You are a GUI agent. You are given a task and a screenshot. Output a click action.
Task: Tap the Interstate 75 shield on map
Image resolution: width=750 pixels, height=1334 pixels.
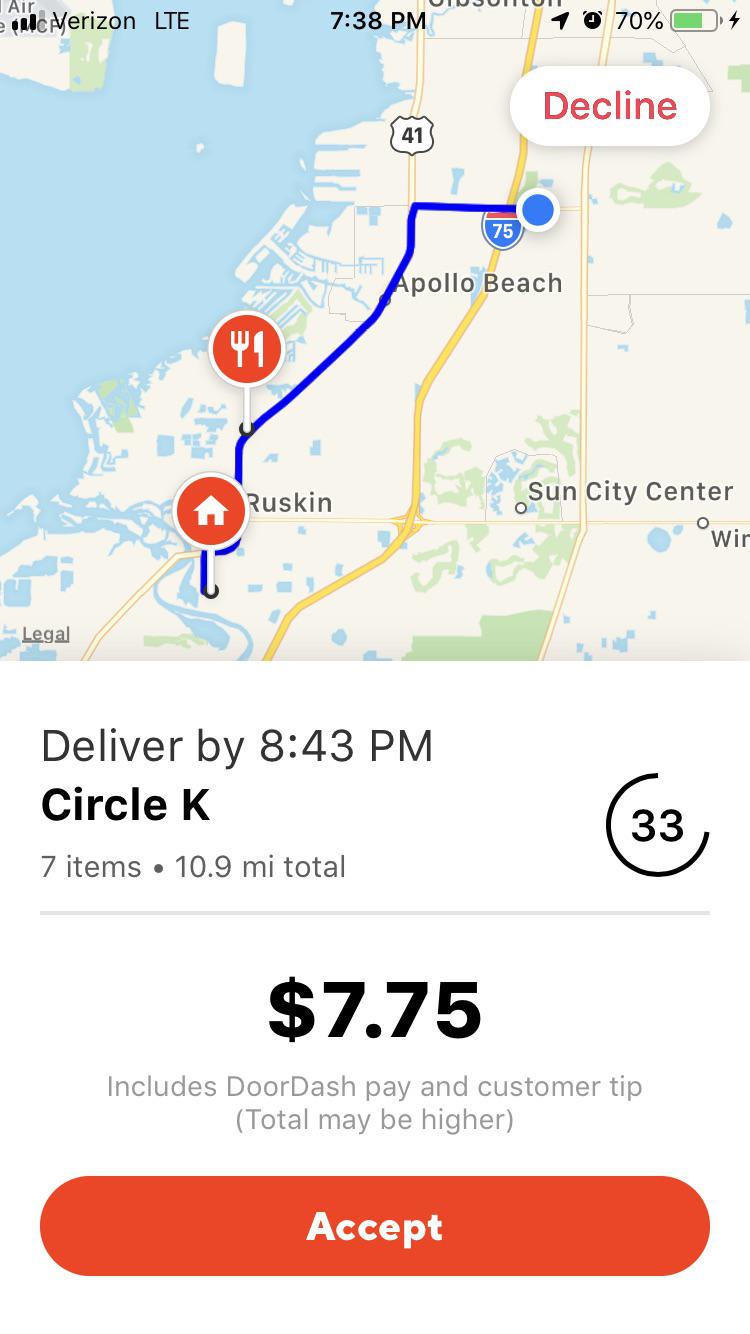tap(501, 228)
